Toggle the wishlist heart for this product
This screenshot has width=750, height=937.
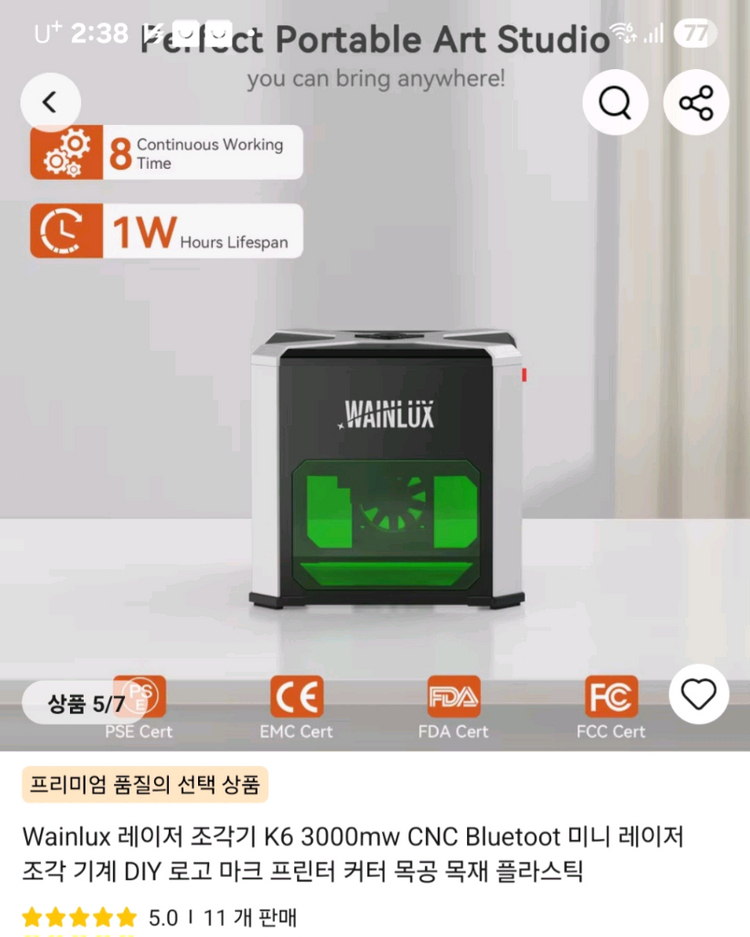(698, 695)
